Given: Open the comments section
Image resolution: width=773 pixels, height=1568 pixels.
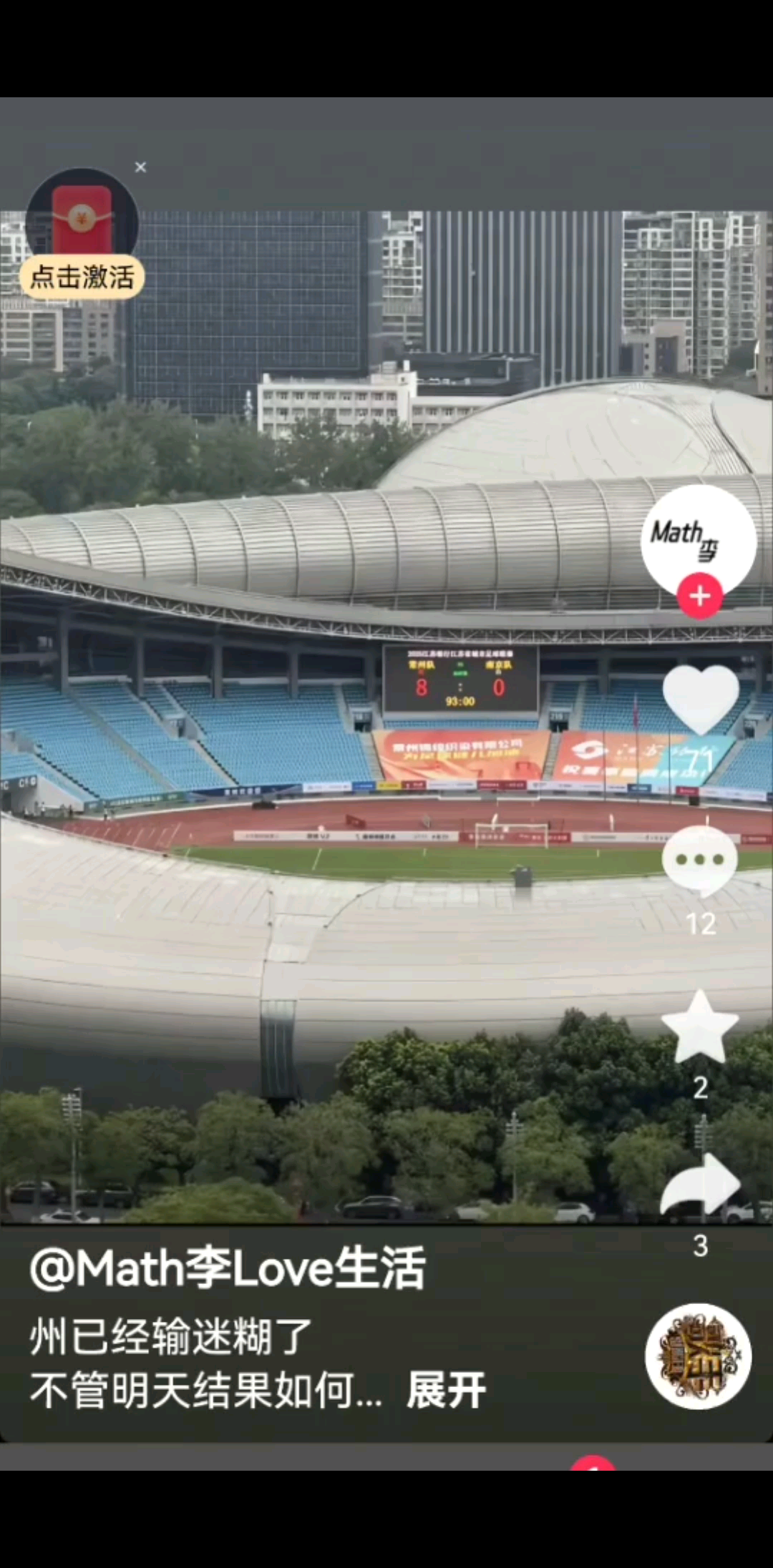Looking at the screenshot, I should pos(699,861).
